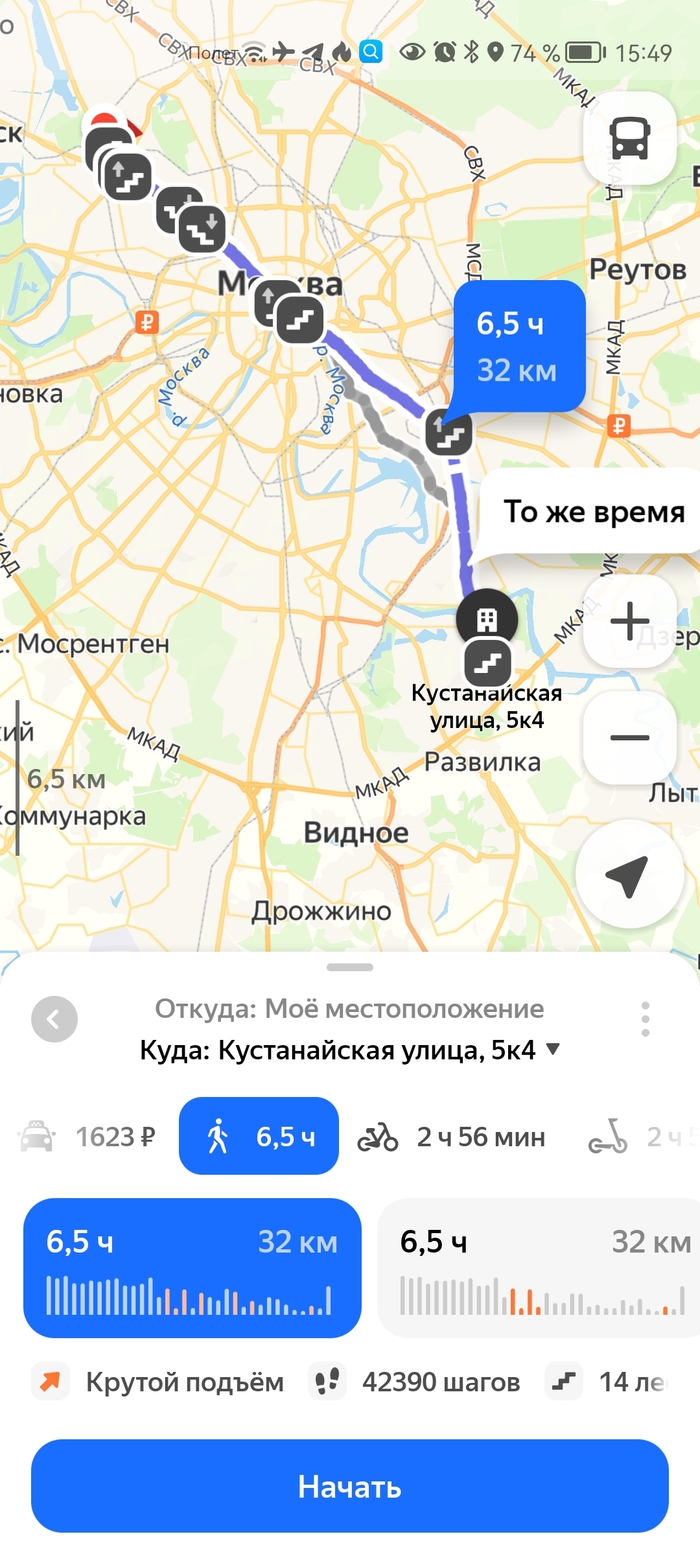Switch to bicycle route 2 ч 56 мин
This screenshot has width=700, height=1556.
[x=452, y=1136]
